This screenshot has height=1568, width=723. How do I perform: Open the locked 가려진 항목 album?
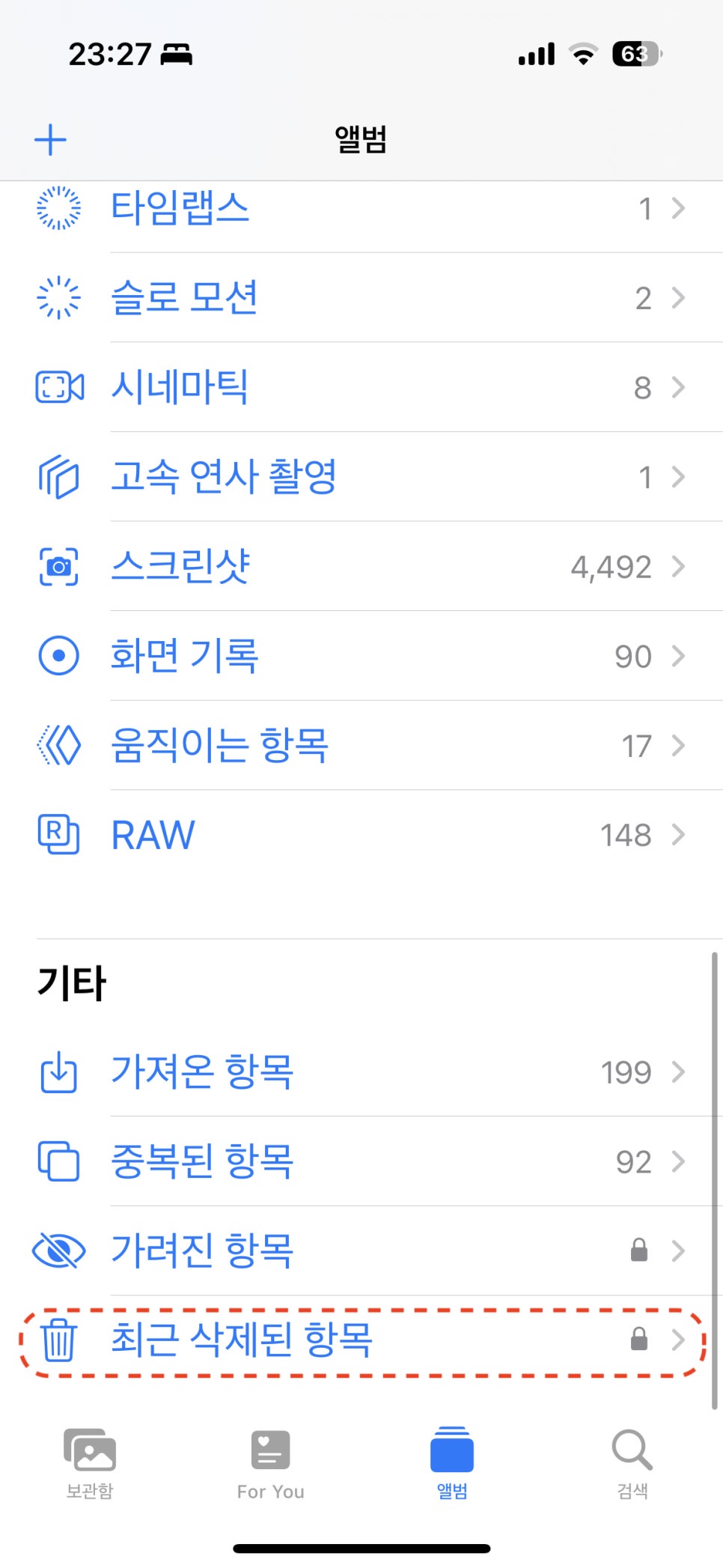pos(361,1251)
